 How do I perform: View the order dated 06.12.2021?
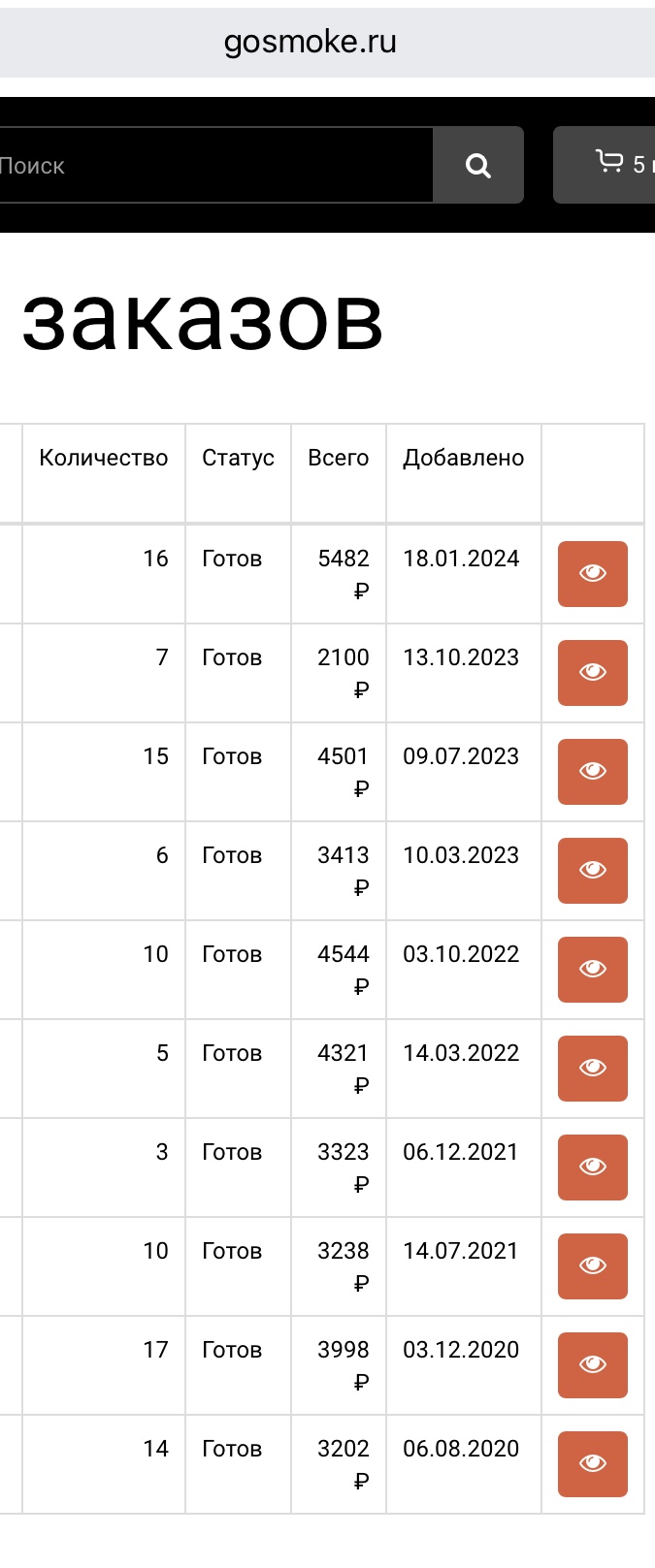[593, 1168]
